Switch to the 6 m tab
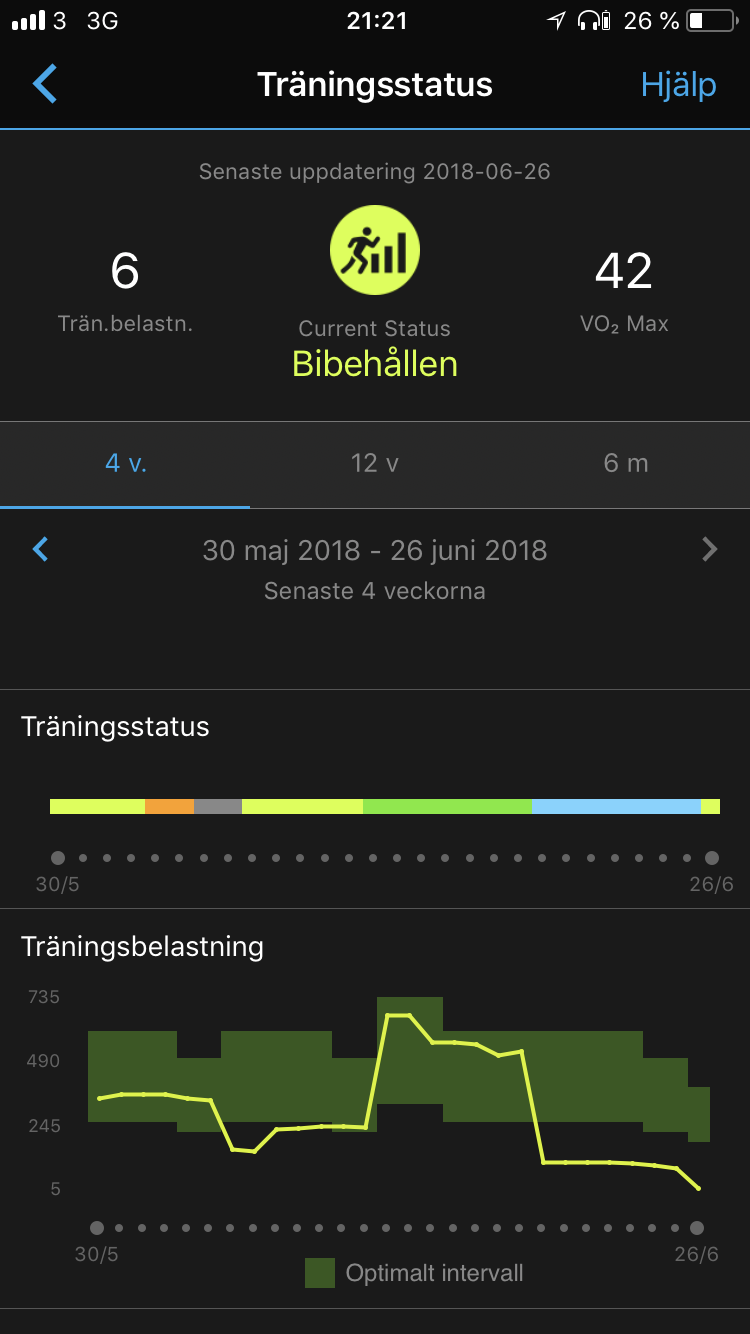The image size is (750, 1334). (625, 464)
